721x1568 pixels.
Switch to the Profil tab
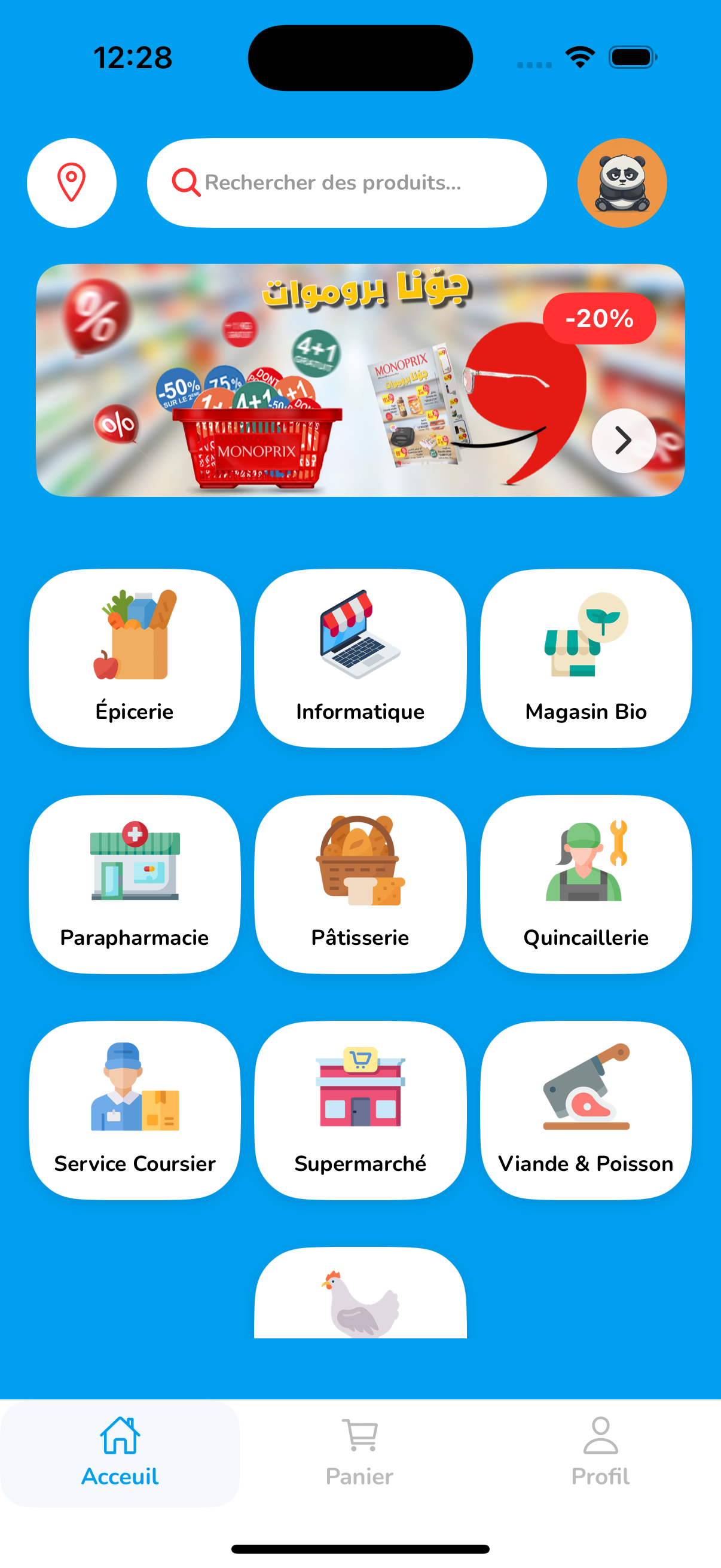tap(600, 1453)
